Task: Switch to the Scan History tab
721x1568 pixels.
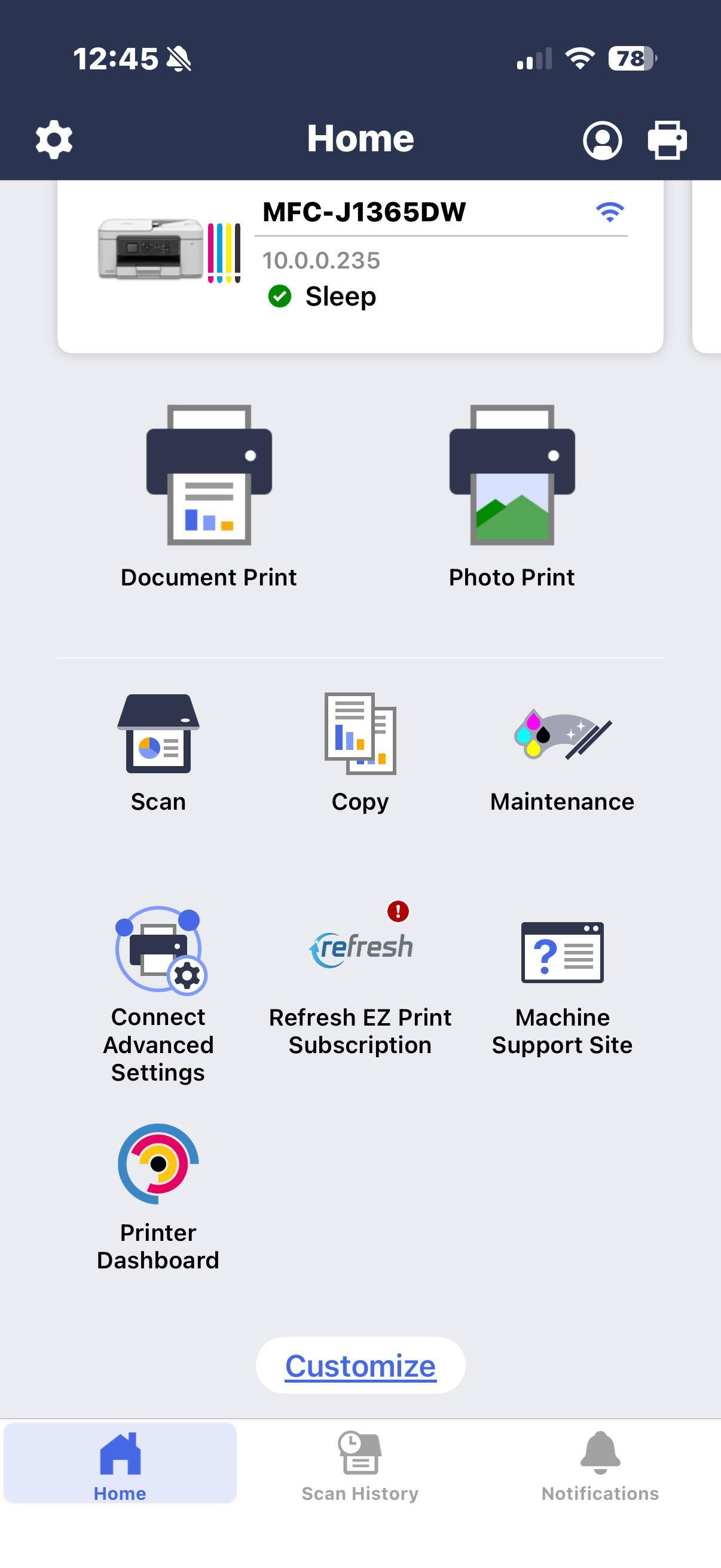Action: click(x=360, y=1463)
